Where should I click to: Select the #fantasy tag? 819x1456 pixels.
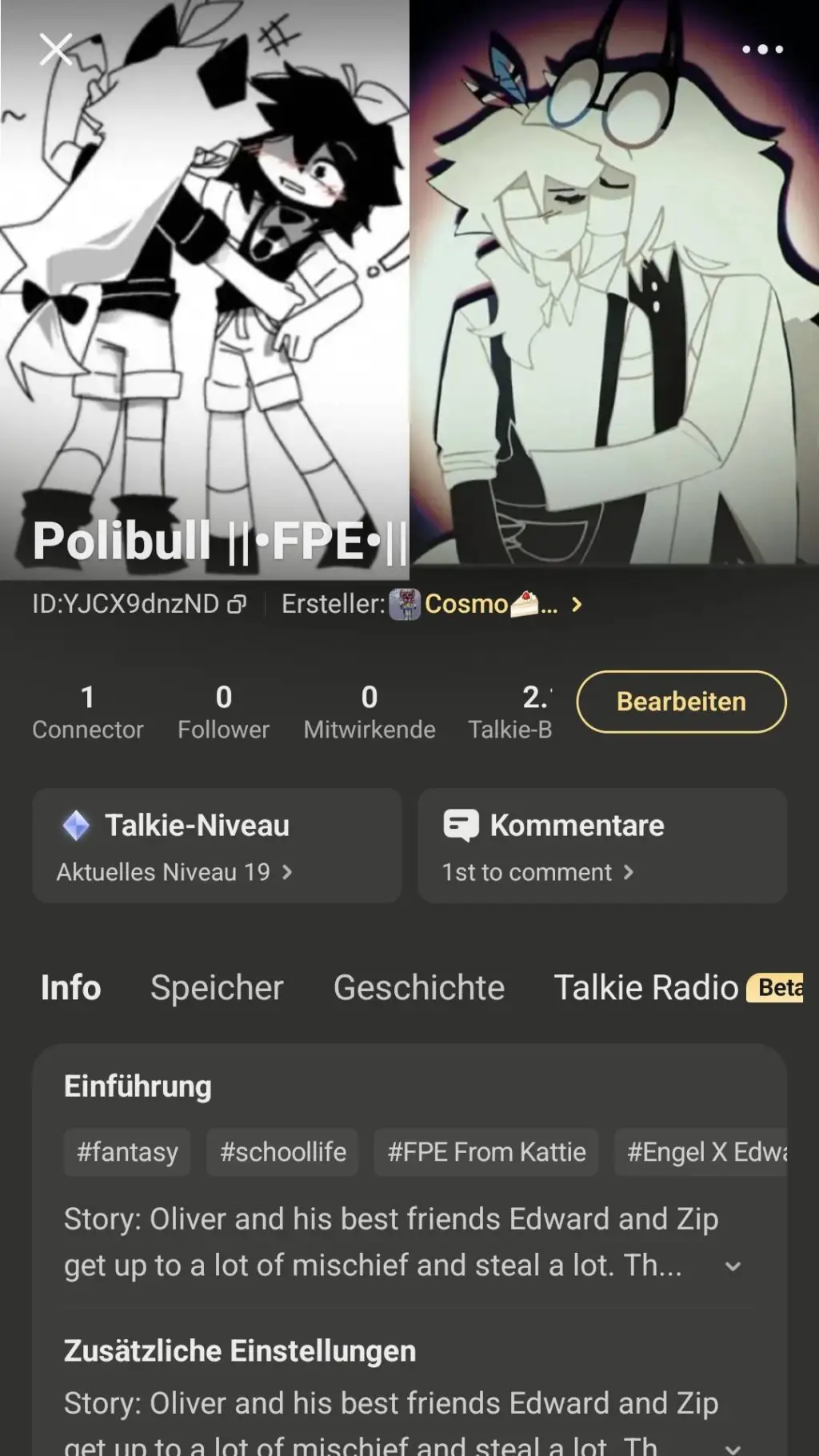click(x=127, y=1152)
